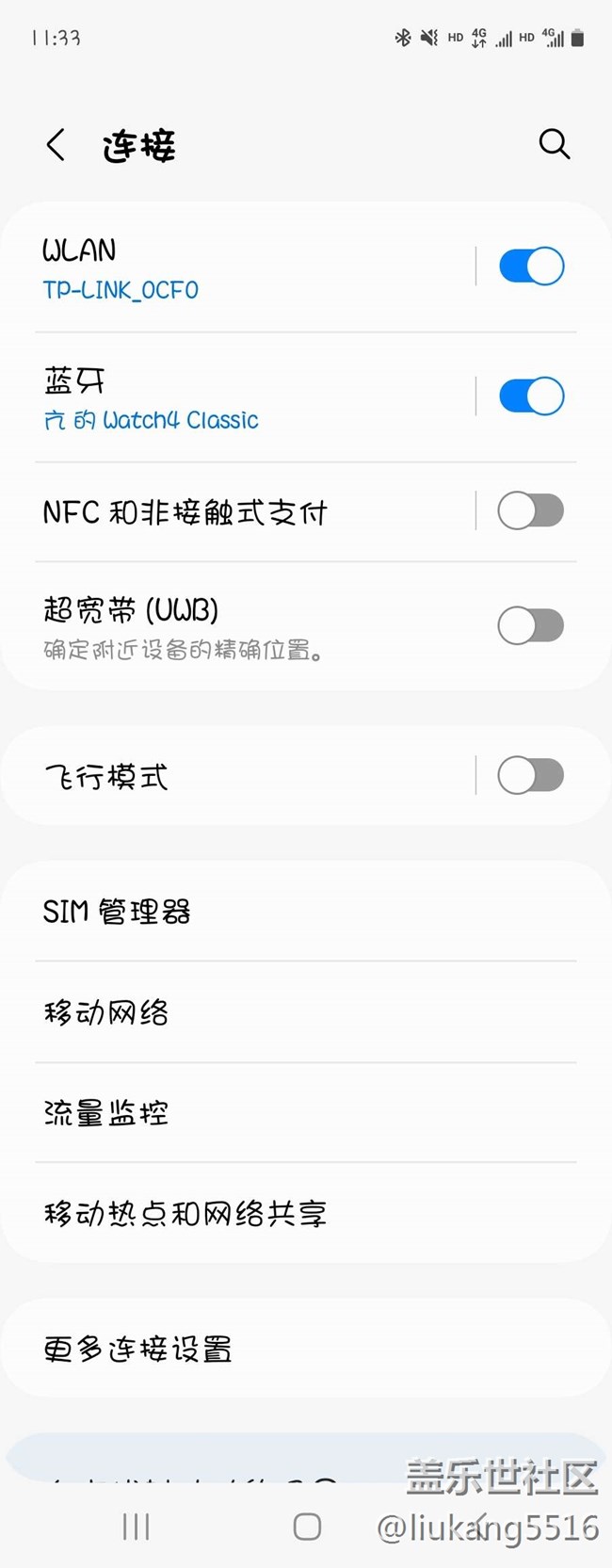Tap the system home button
This screenshot has height=1568, width=612.
pos(307,1527)
